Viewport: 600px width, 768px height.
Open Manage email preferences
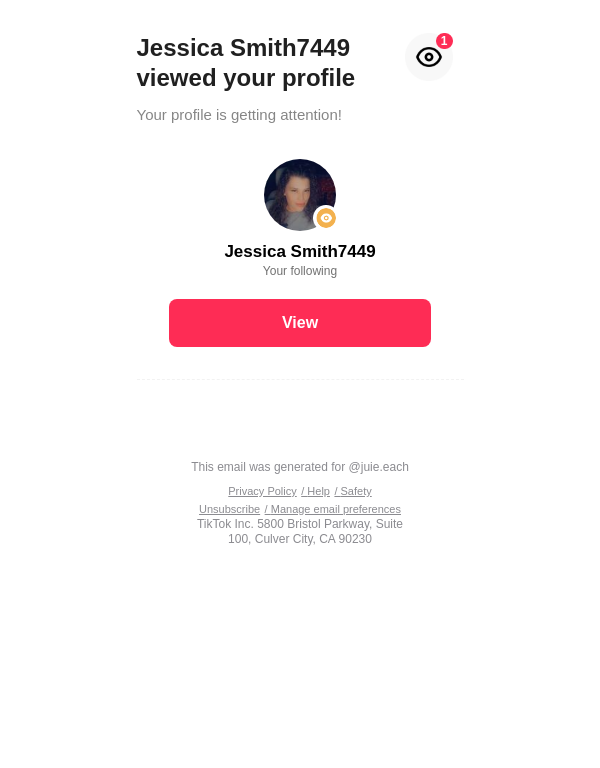(x=334, y=509)
